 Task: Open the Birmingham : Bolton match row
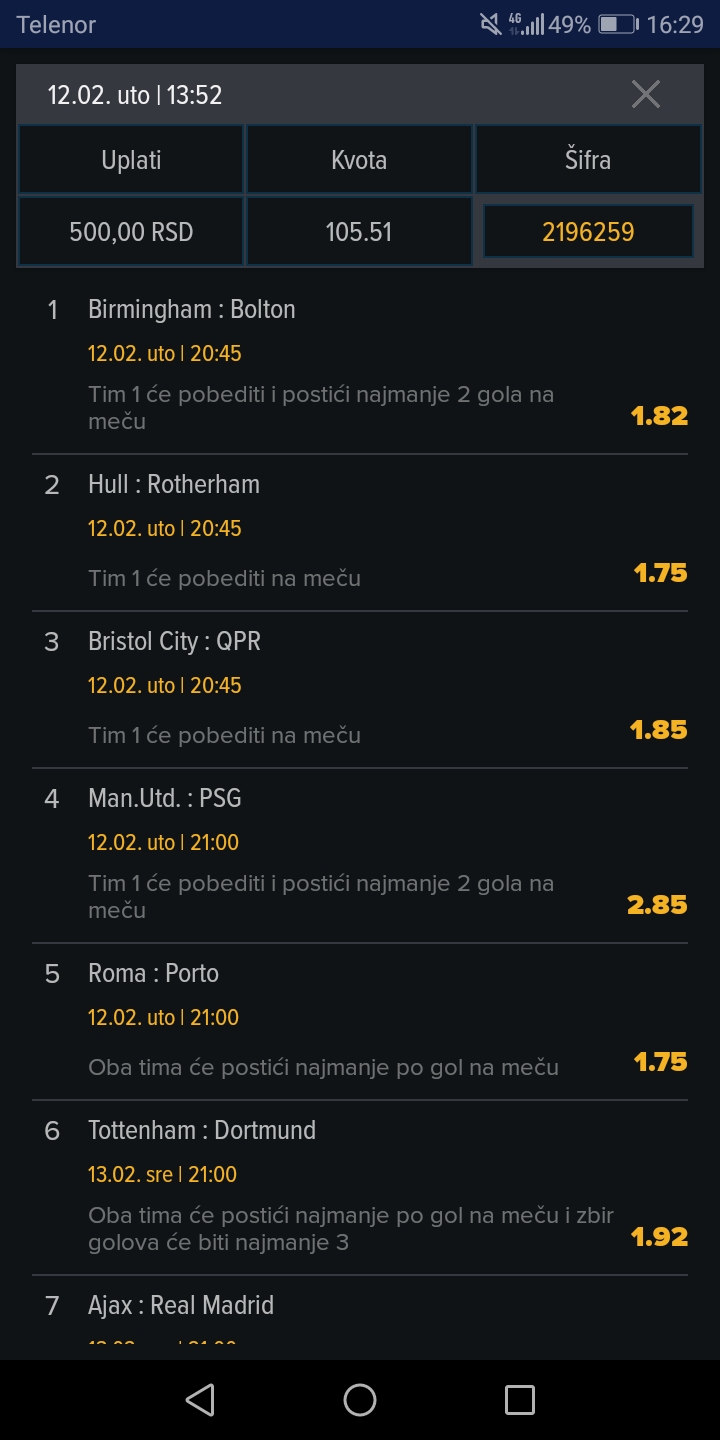(360, 367)
